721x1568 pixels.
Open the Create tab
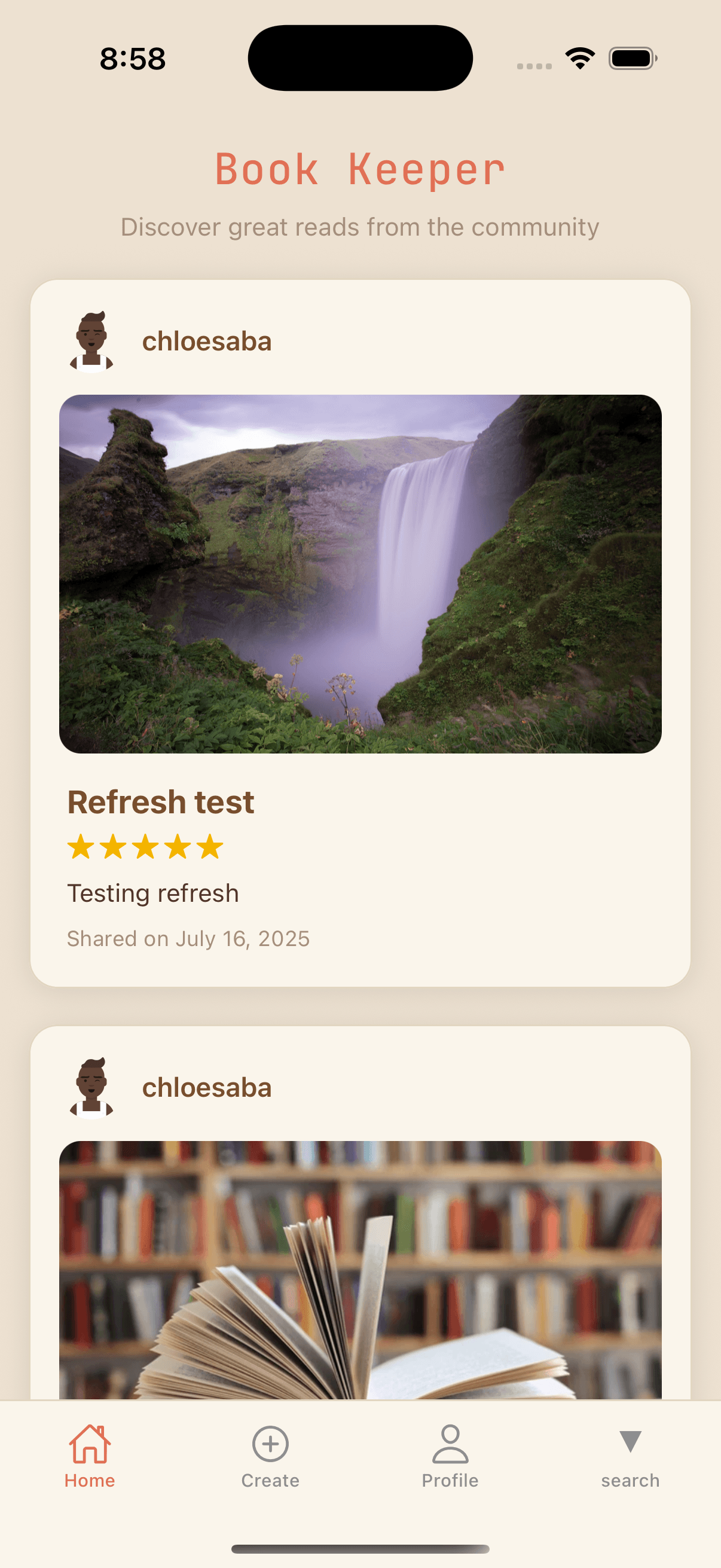pyautogui.click(x=270, y=1456)
